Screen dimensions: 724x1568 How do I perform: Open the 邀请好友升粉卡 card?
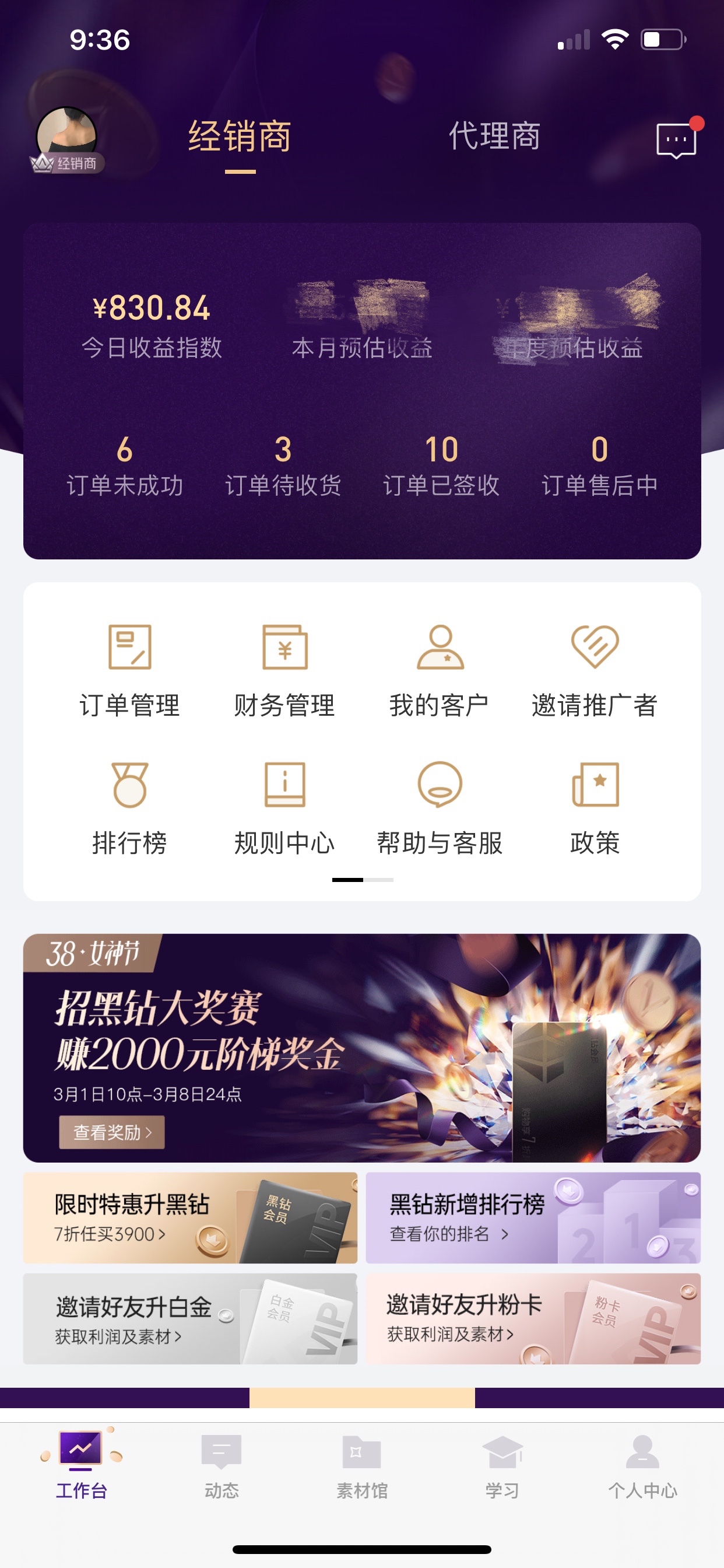533,1318
